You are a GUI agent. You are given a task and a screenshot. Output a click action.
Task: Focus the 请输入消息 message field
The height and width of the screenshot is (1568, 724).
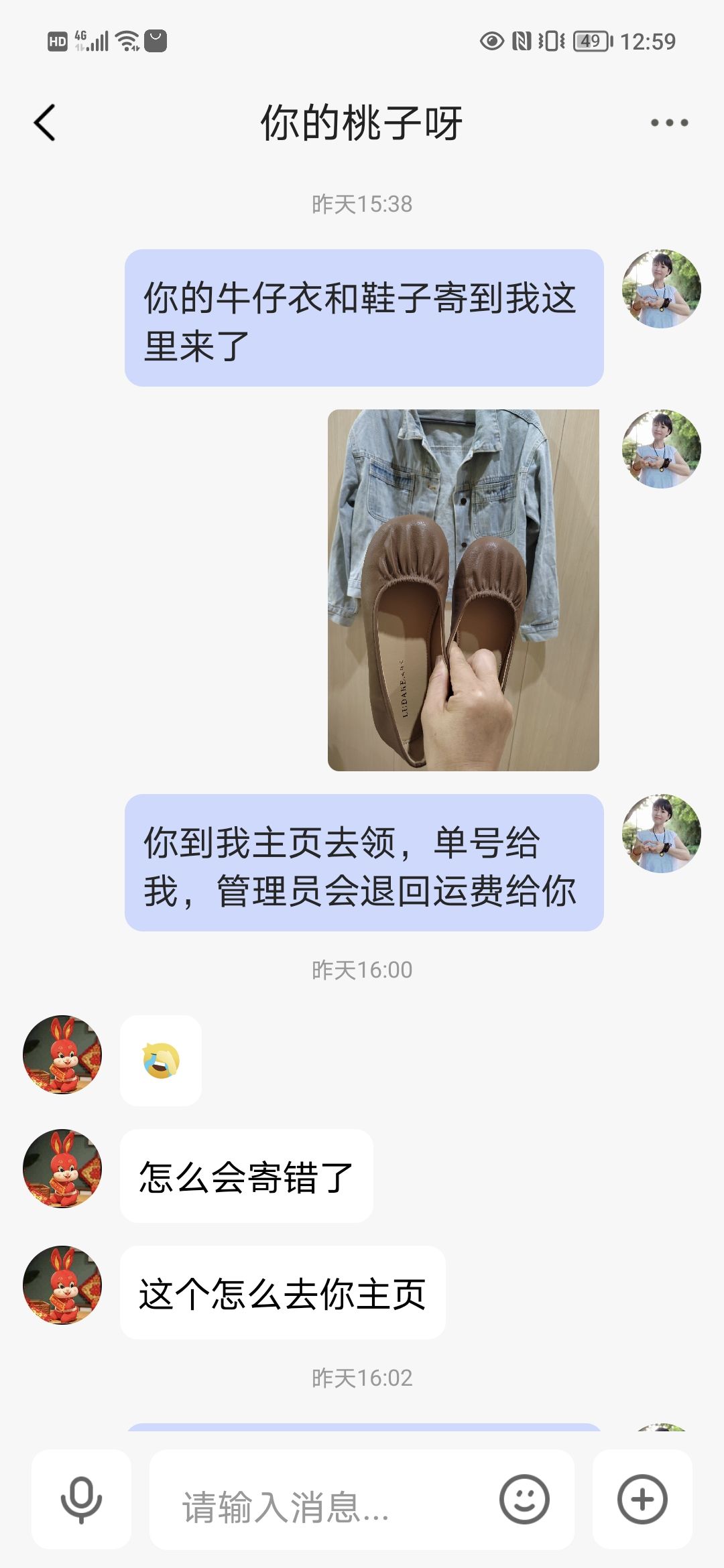(x=322, y=1500)
